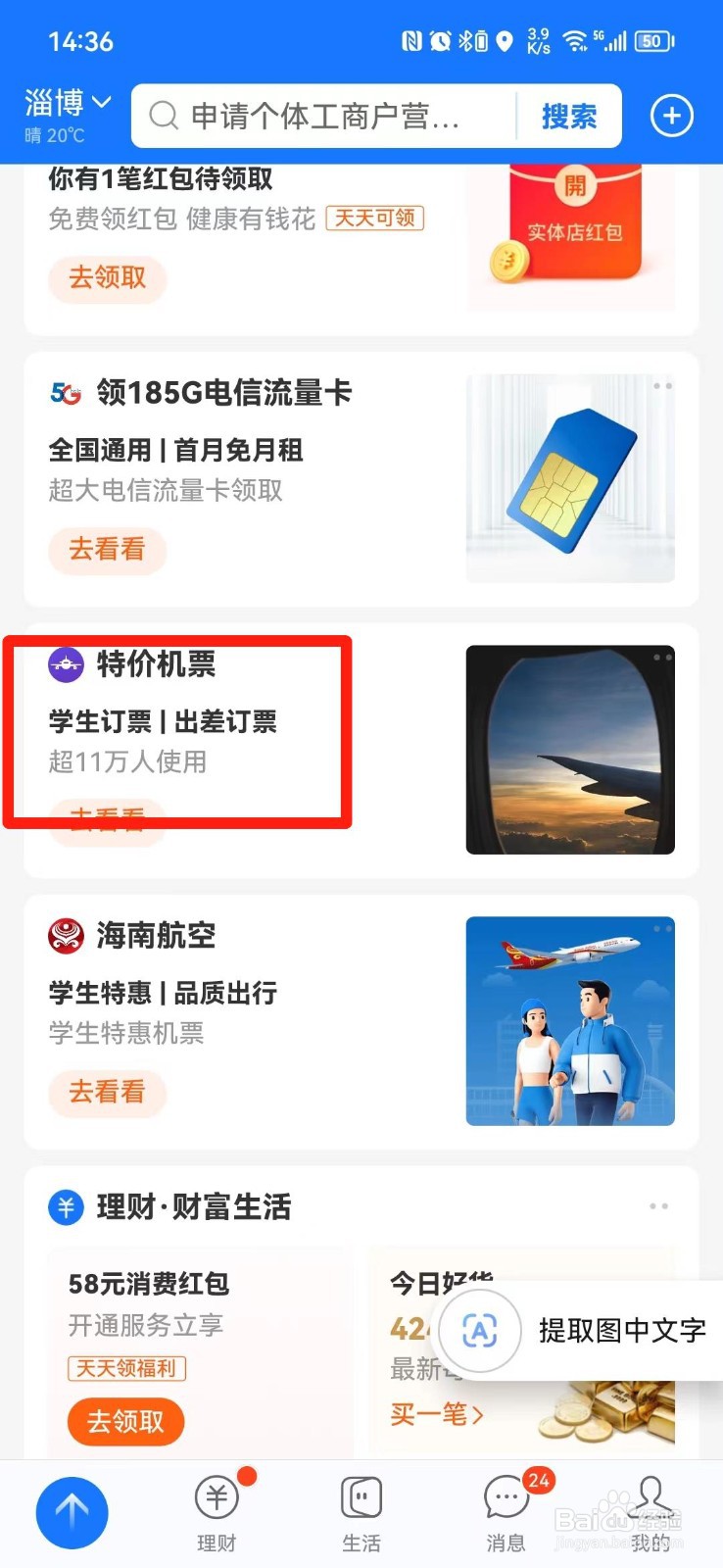Screen dimensions: 723x1568
Task: Select the airplane wing photo thumbnail
Action: [569, 748]
